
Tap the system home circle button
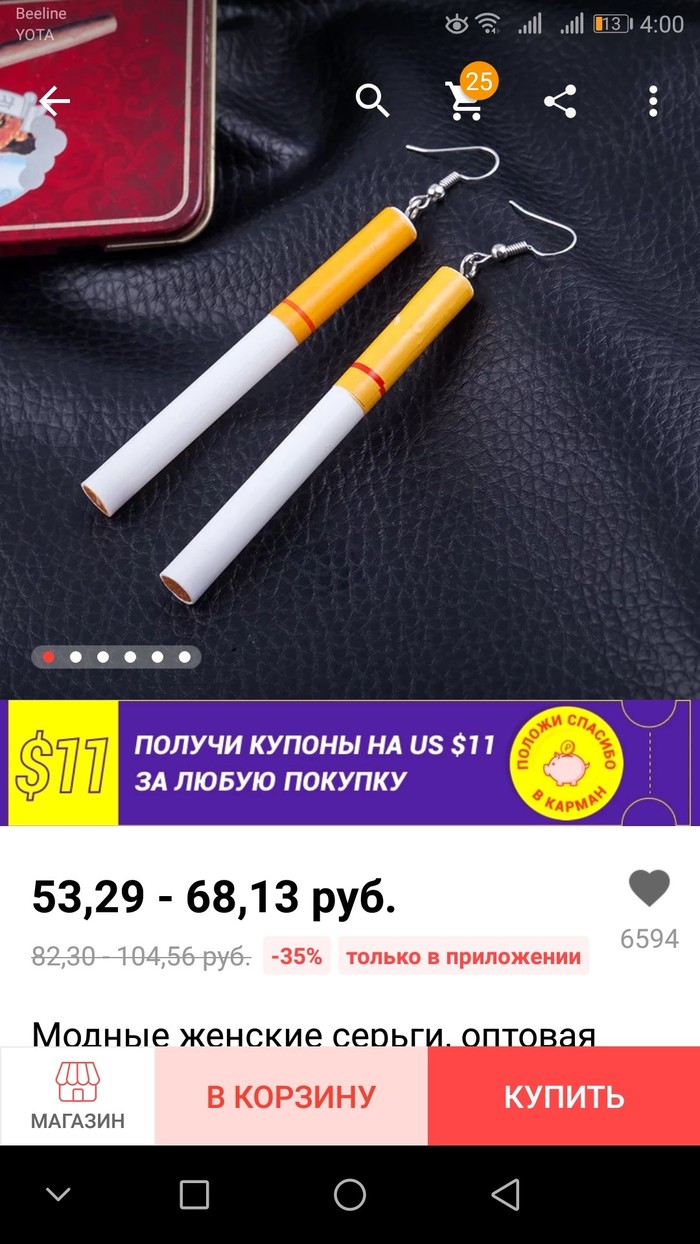click(x=350, y=1194)
